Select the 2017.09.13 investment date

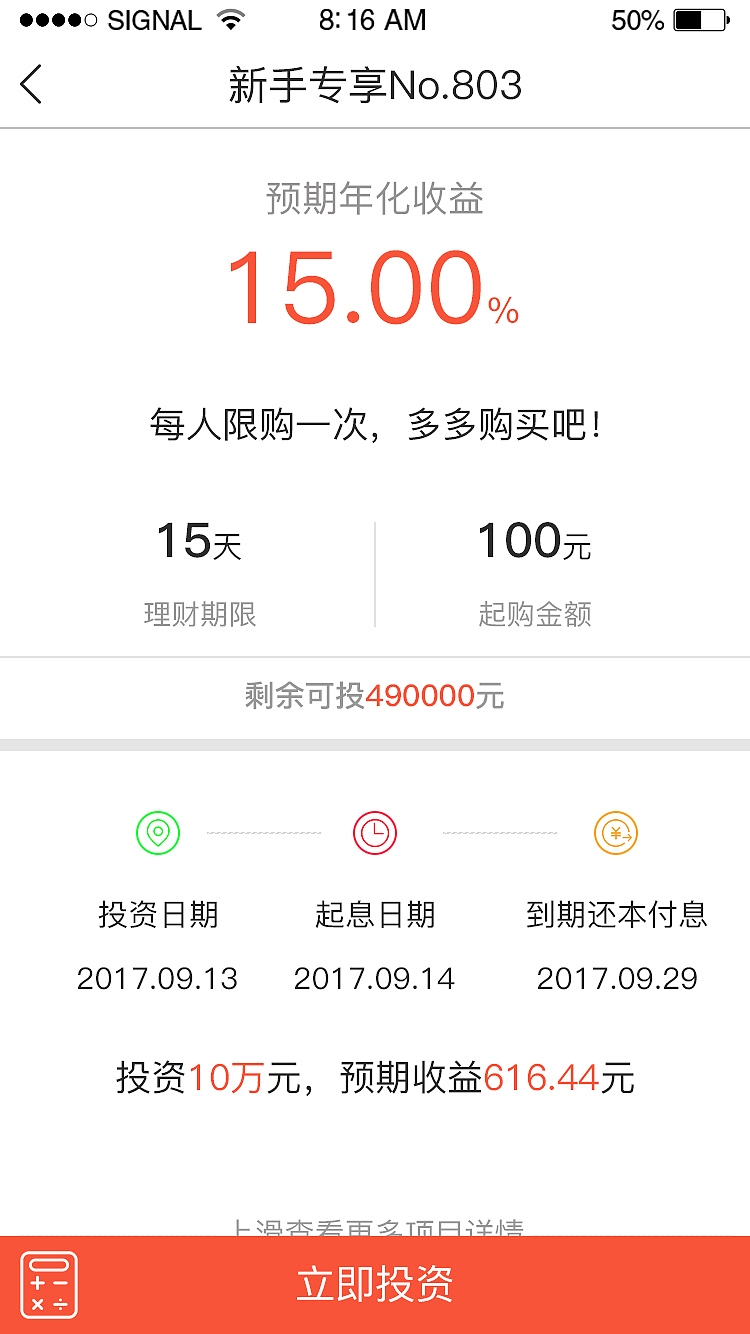tap(157, 978)
